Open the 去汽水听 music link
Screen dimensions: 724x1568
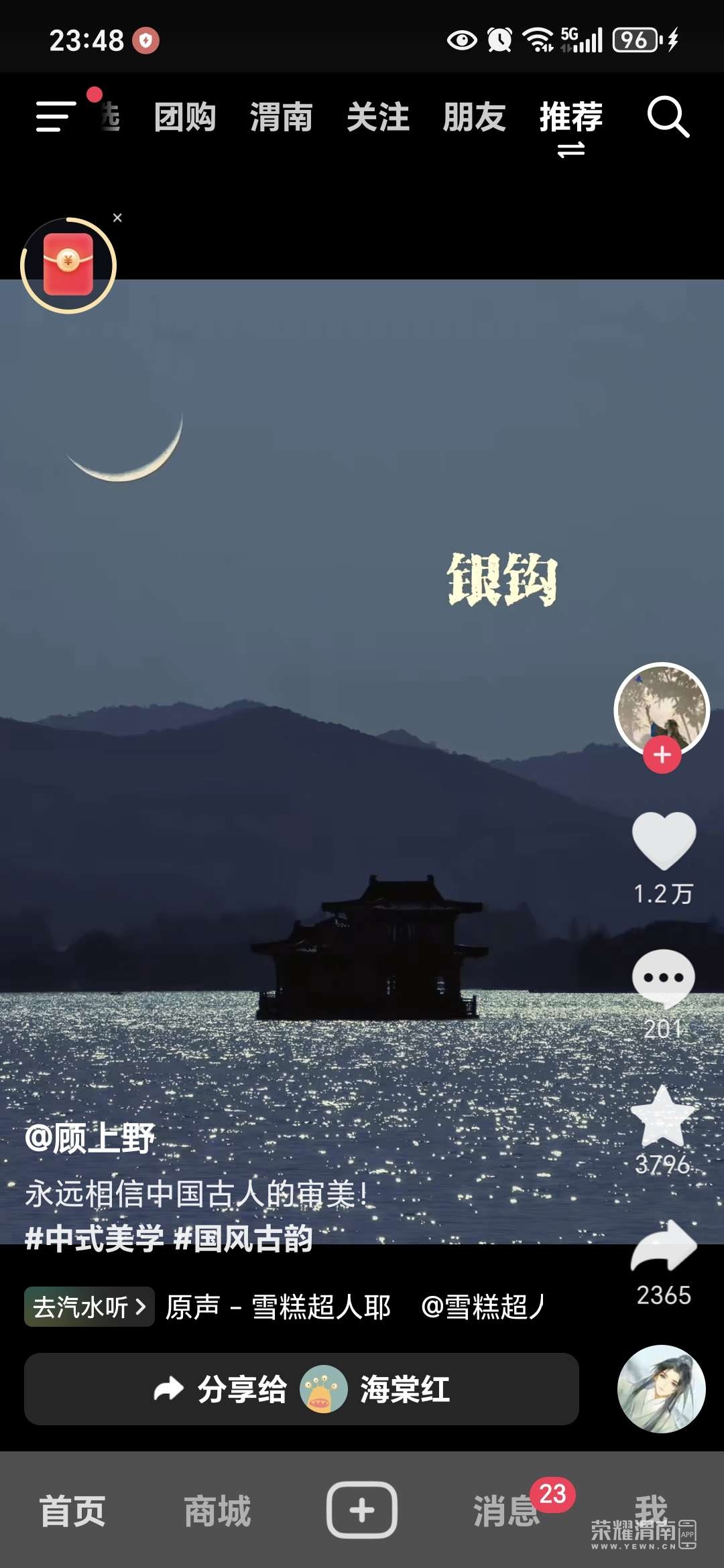click(89, 1307)
